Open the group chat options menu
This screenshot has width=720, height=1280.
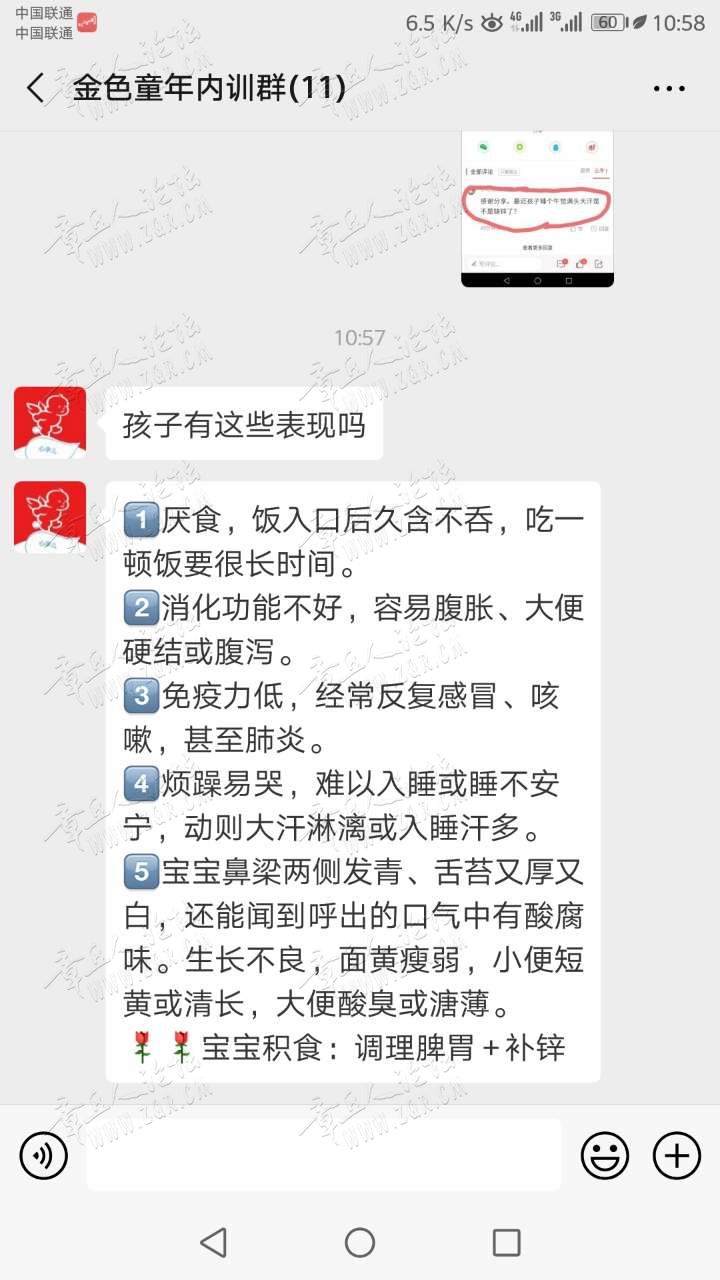[669, 88]
